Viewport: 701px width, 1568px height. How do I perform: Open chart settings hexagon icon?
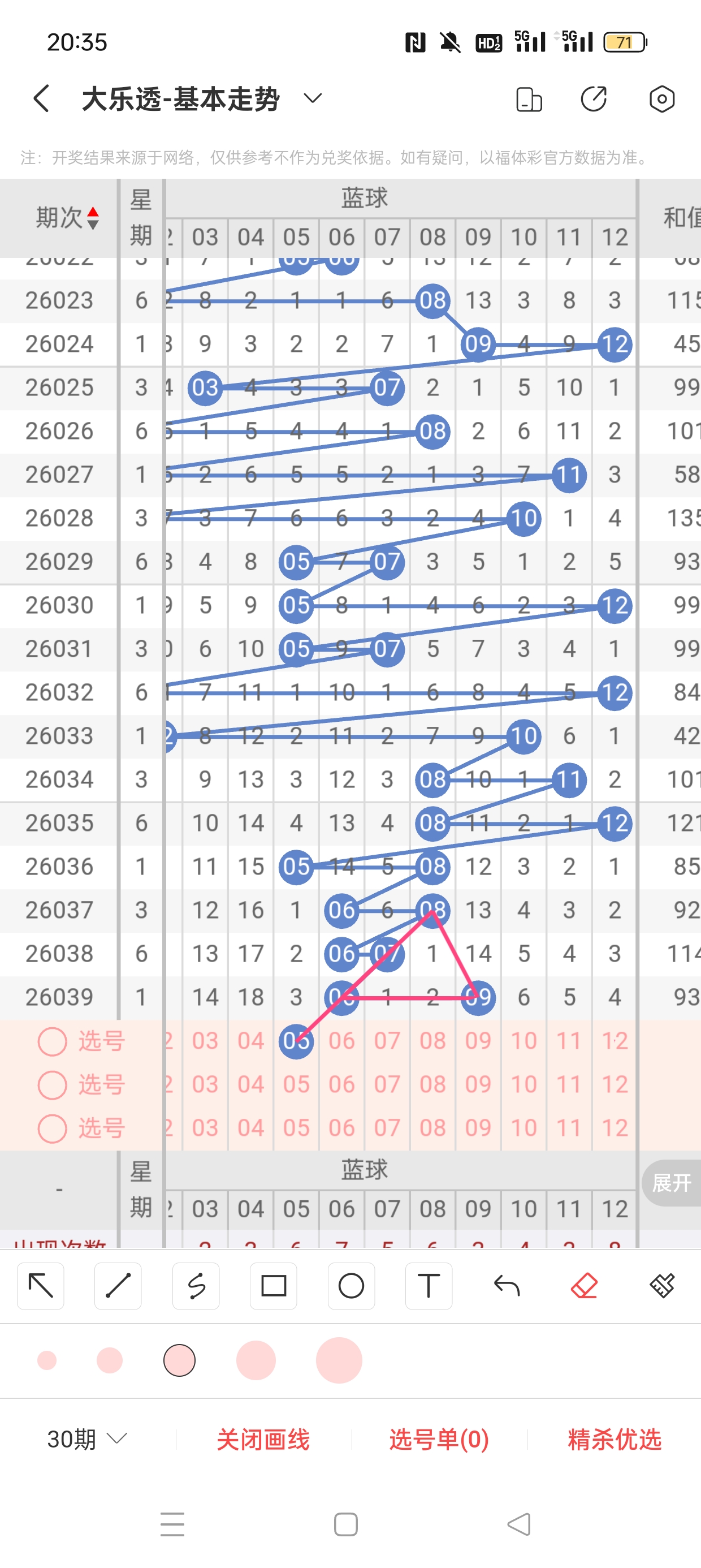tap(661, 99)
